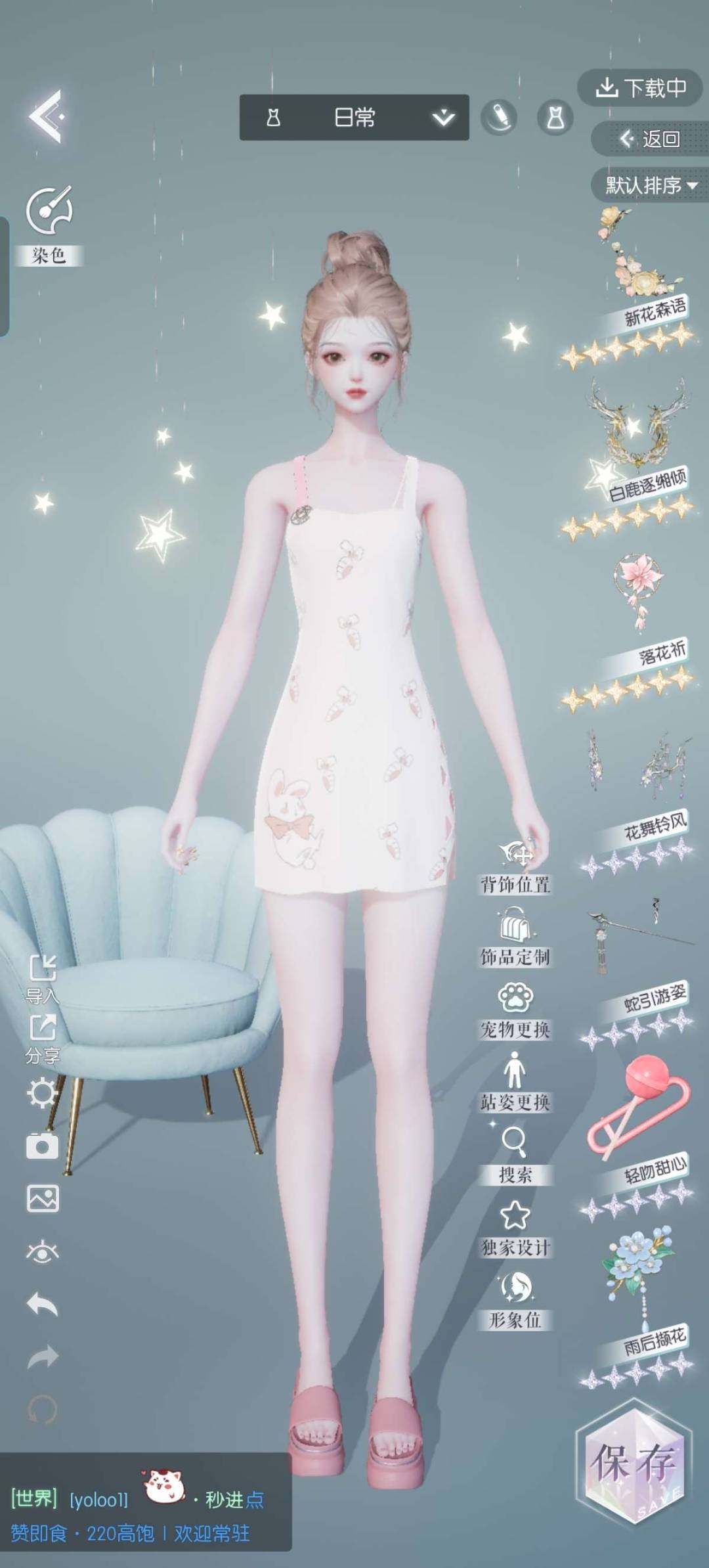Open the 搜索 search tool
The height and width of the screenshot is (1568, 709).
(515, 1155)
